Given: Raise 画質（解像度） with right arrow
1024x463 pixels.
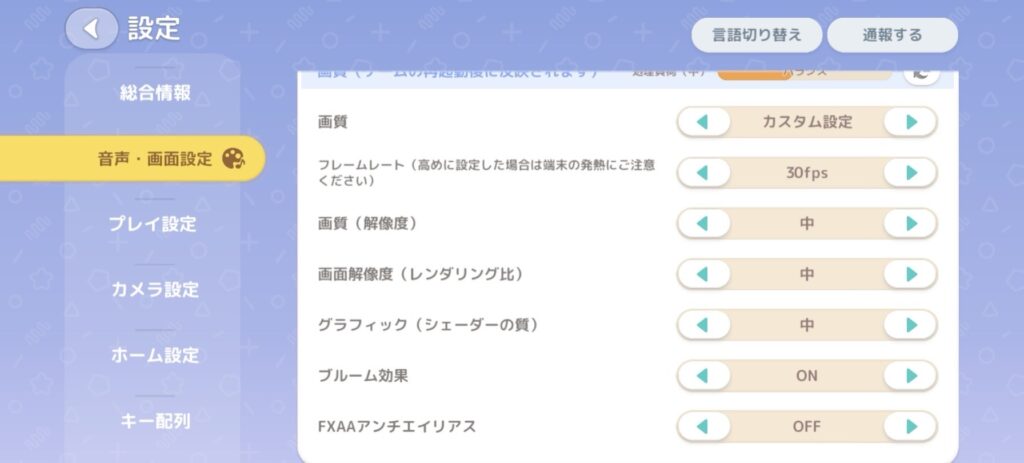Looking at the screenshot, I should click(911, 224).
